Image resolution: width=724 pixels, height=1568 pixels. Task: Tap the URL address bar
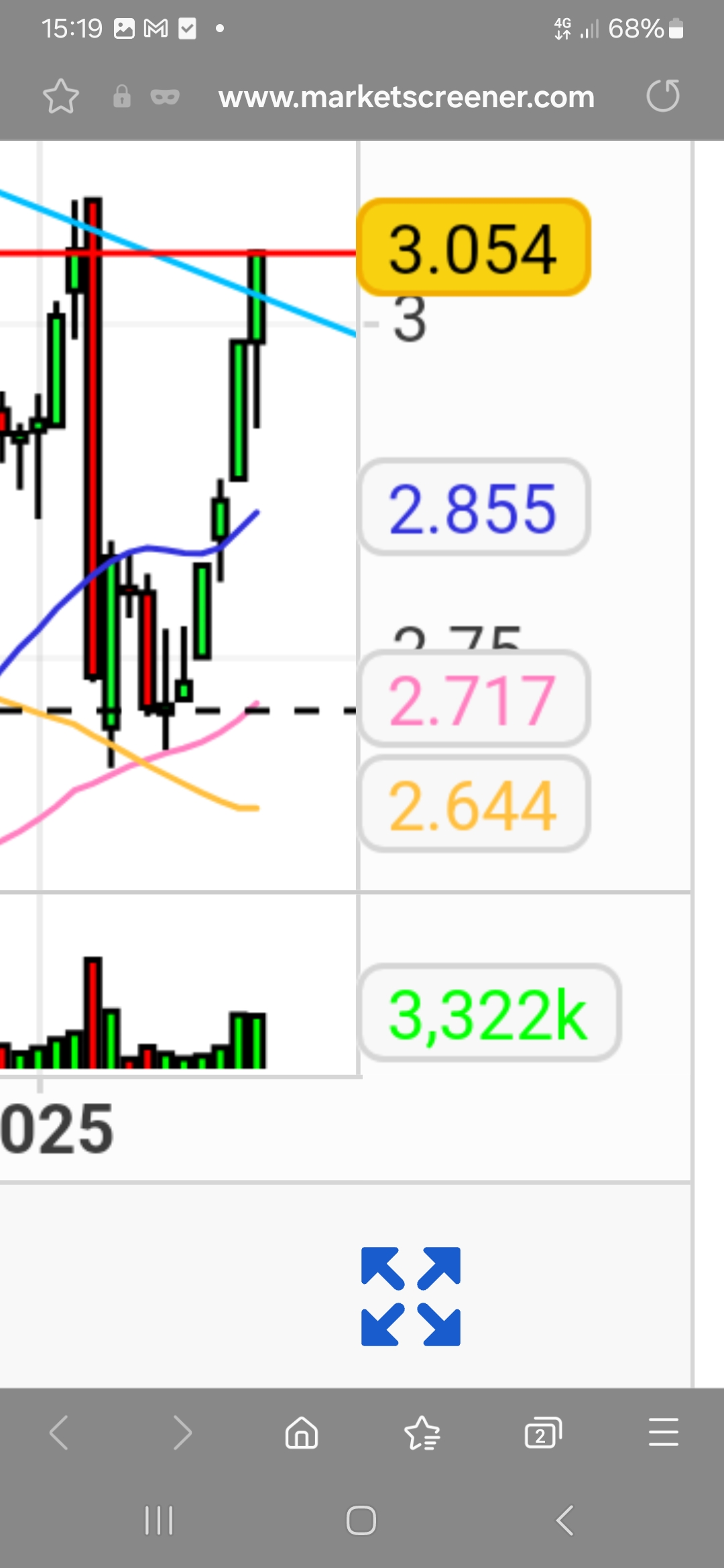[406, 97]
